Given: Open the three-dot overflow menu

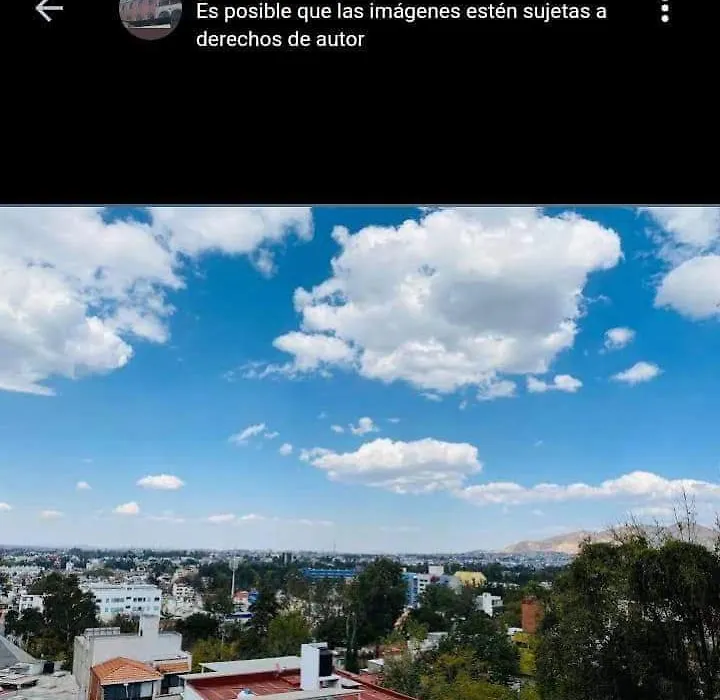Looking at the screenshot, I should coord(664,12).
